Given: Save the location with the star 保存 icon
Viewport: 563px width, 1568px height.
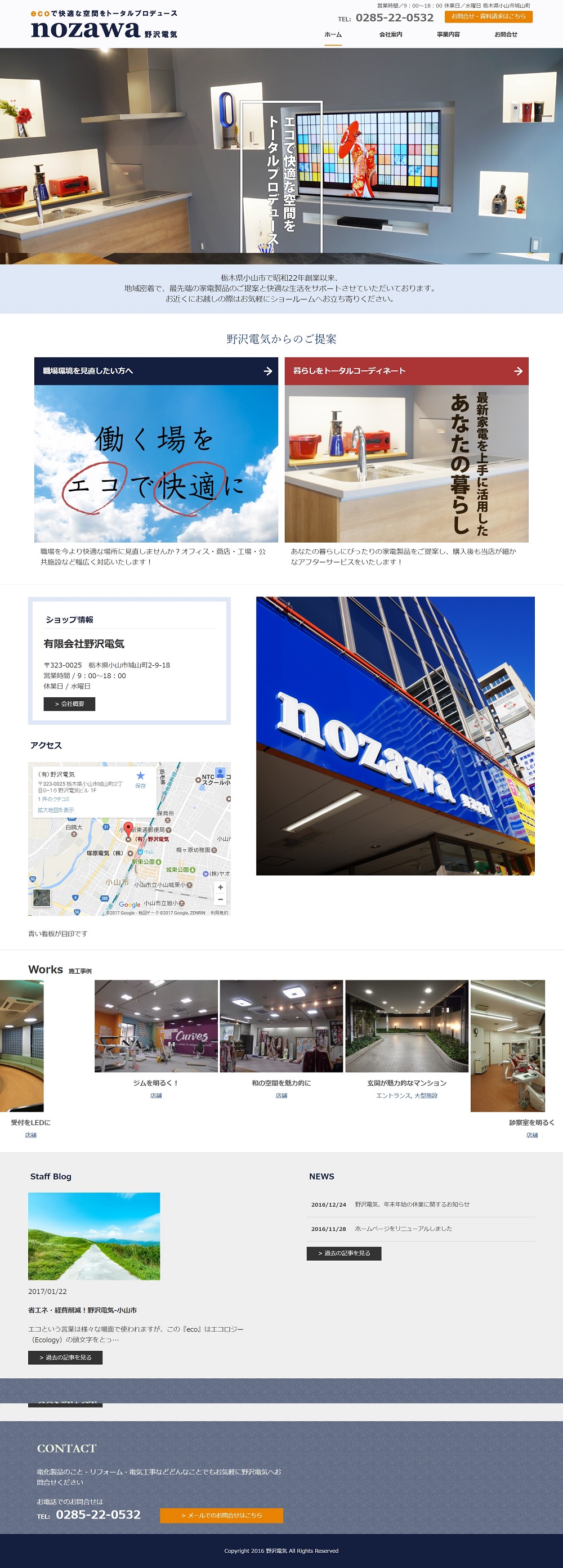Looking at the screenshot, I should [x=141, y=777].
